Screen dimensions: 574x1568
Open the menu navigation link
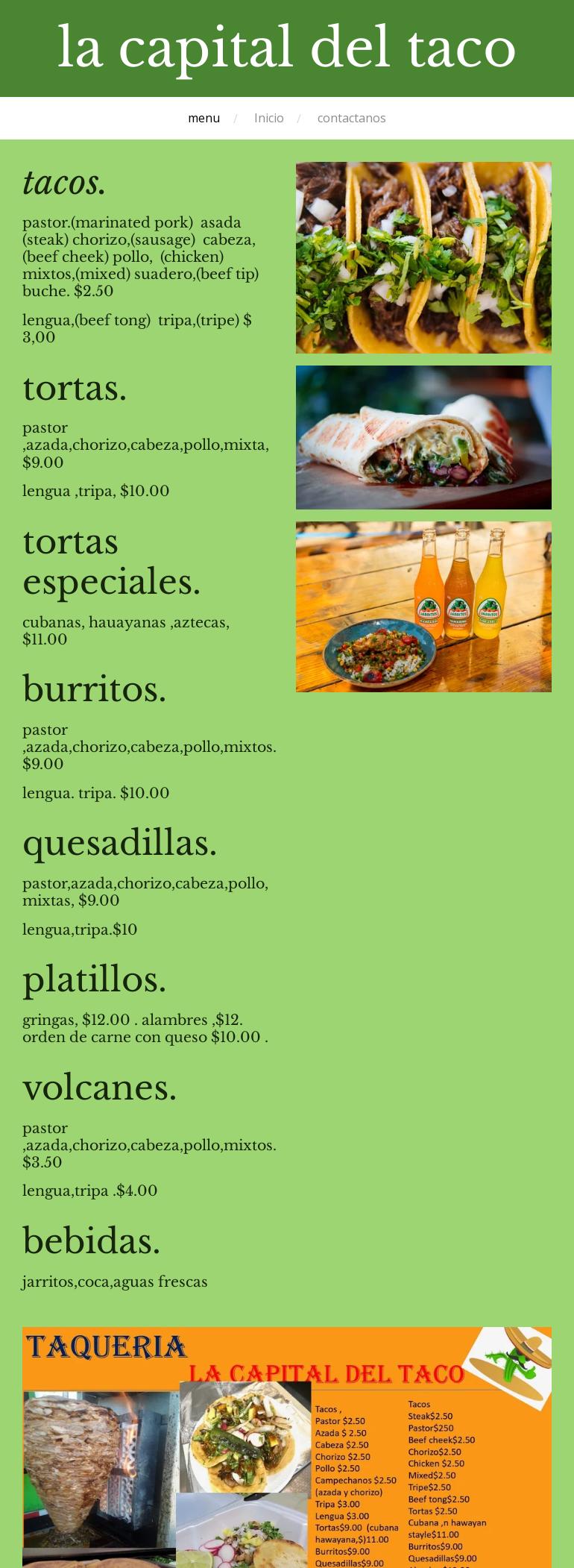click(204, 118)
